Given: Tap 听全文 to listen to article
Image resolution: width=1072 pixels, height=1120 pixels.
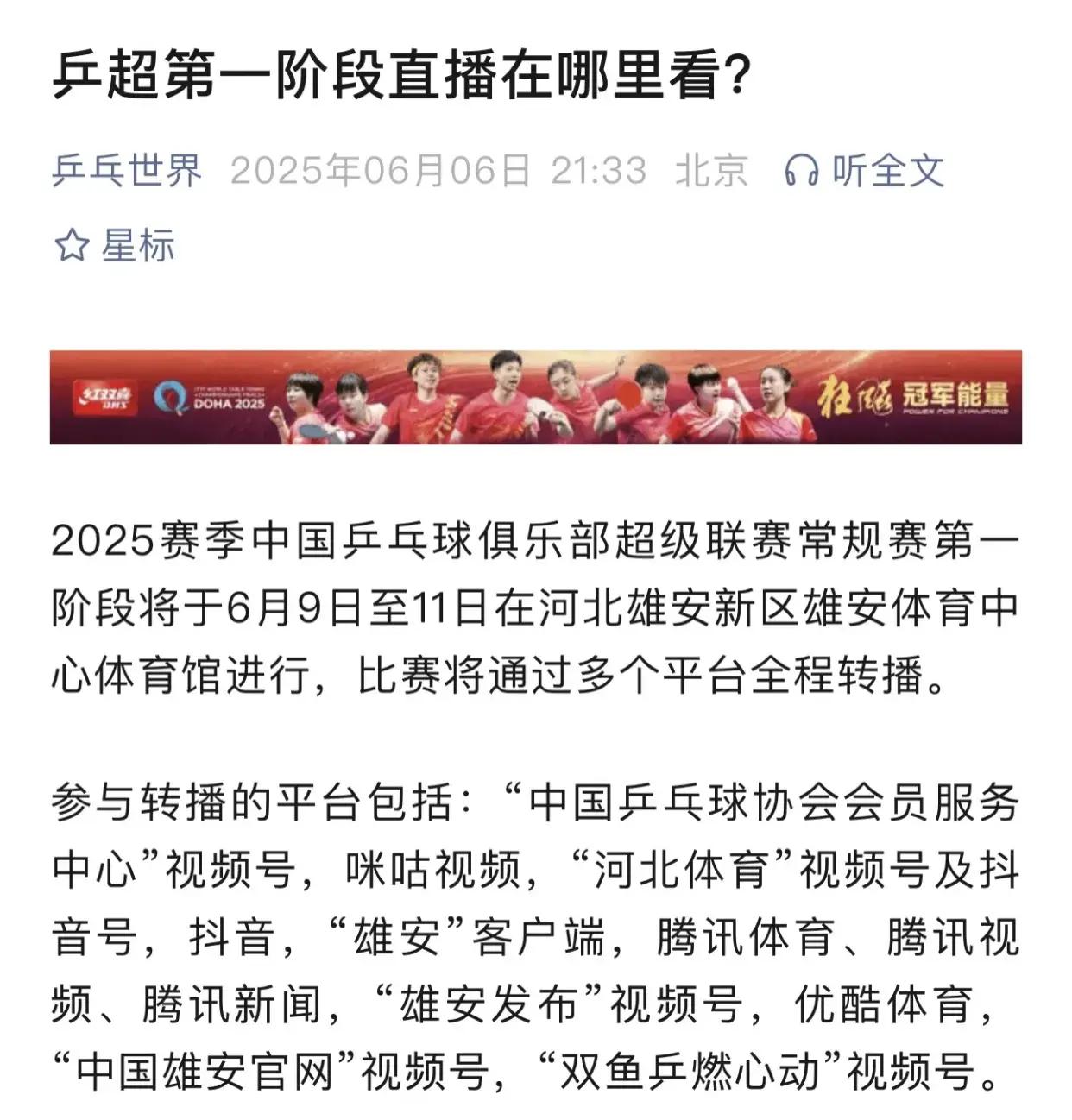Looking at the screenshot, I should coord(865,171).
